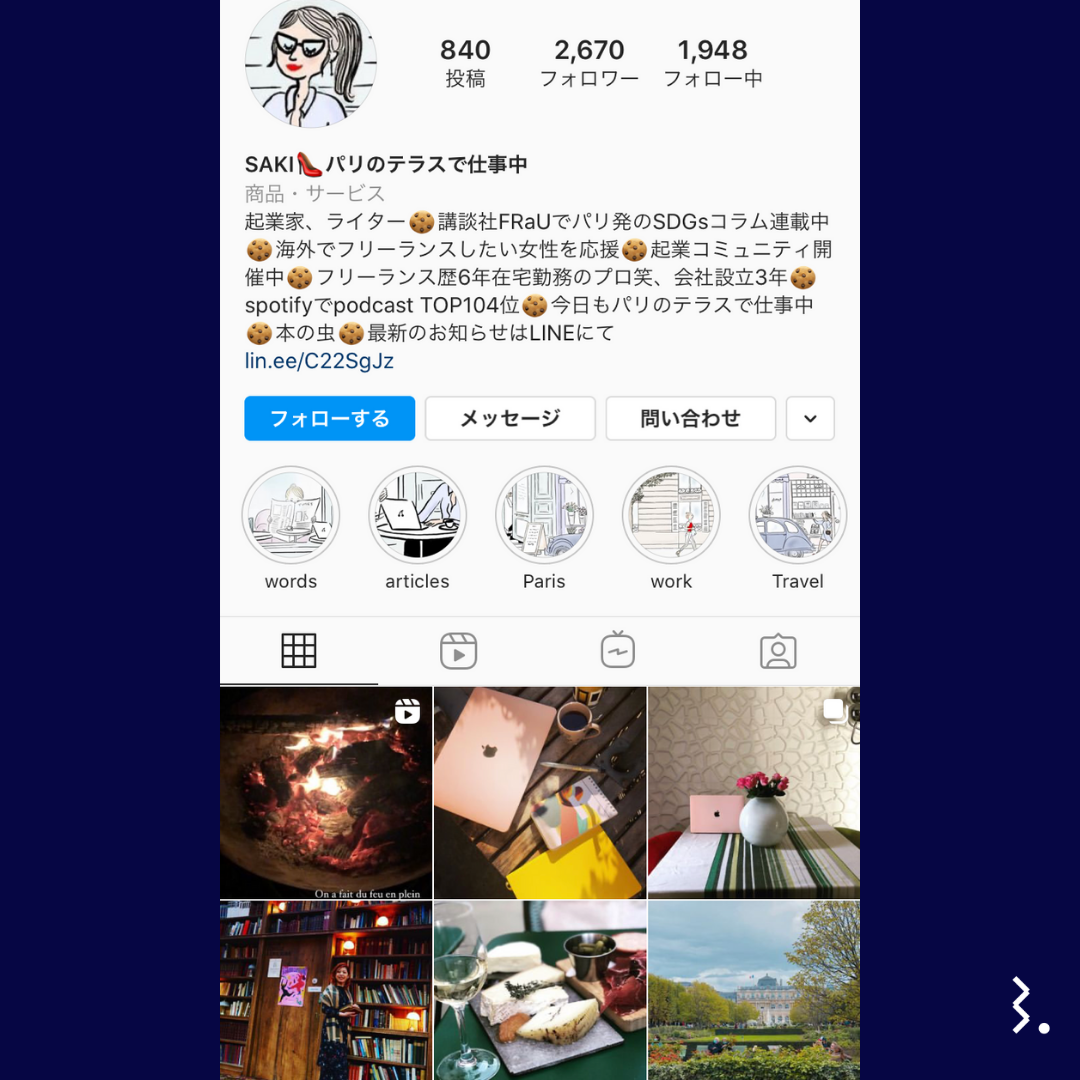This screenshot has width=1080, height=1080.
Task: Open the articles story highlight
Action: click(417, 516)
